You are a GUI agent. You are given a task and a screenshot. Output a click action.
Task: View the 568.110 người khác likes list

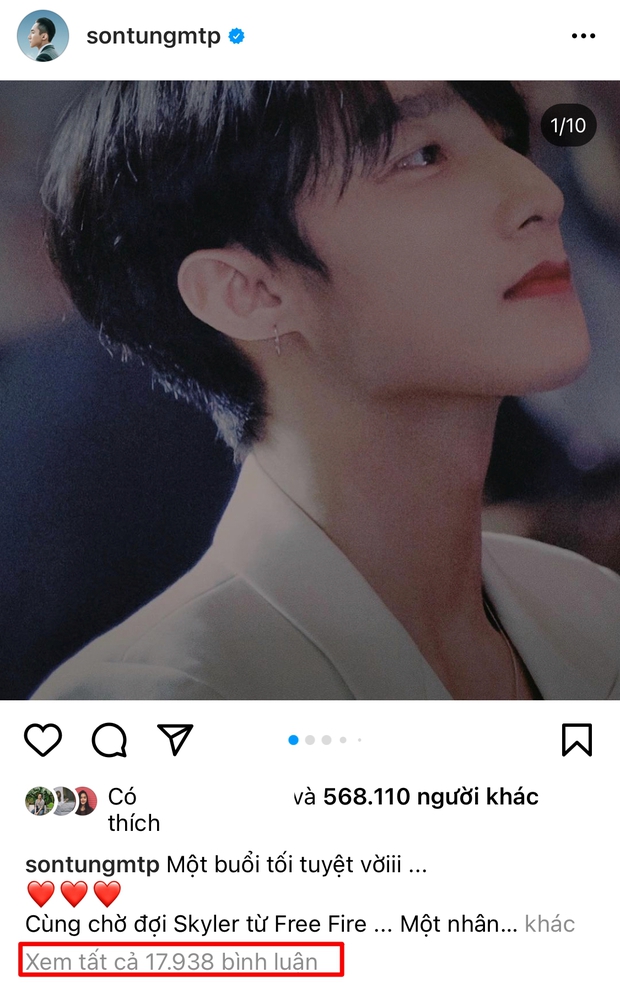click(x=430, y=797)
